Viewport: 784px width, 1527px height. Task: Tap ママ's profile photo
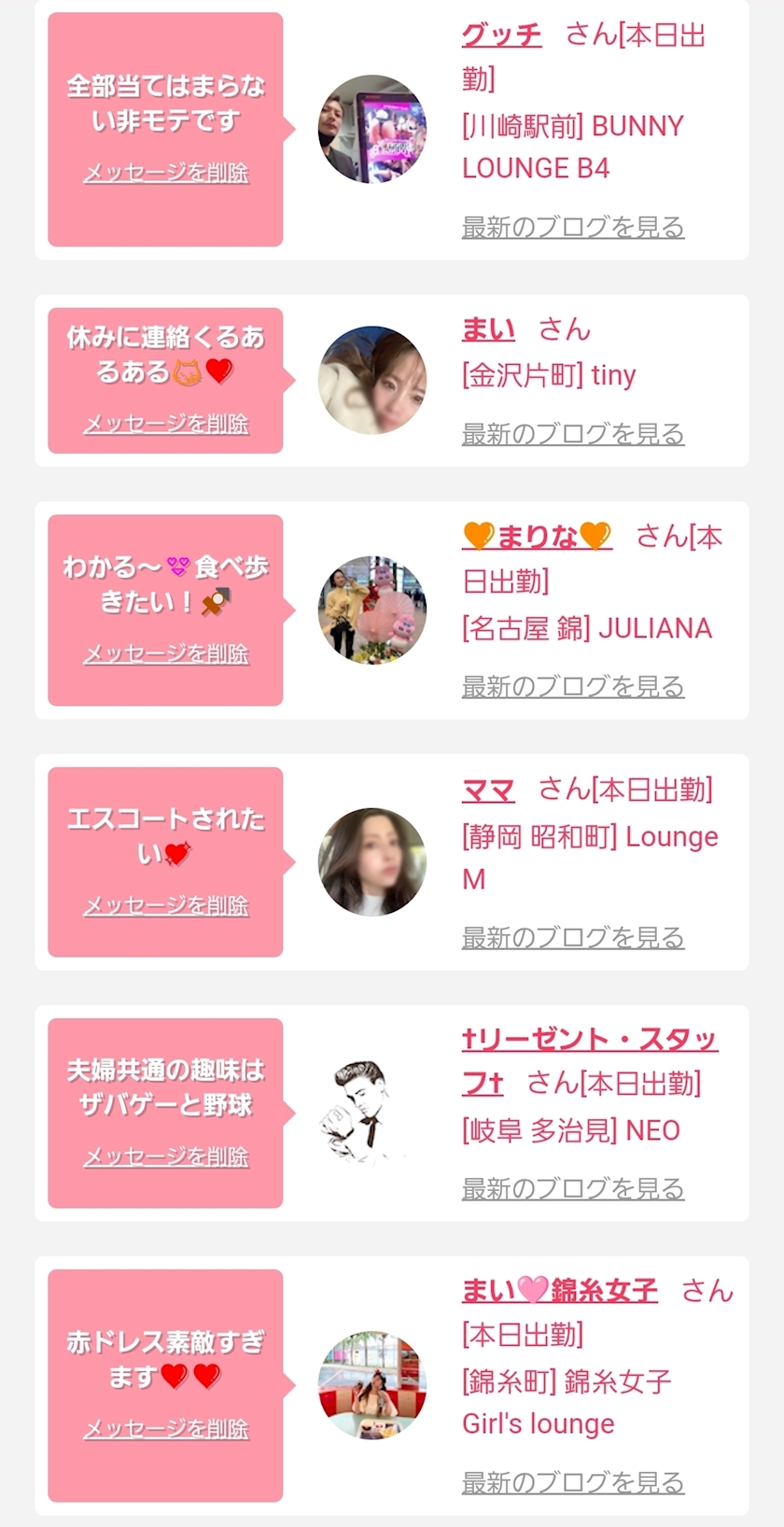coord(372,862)
